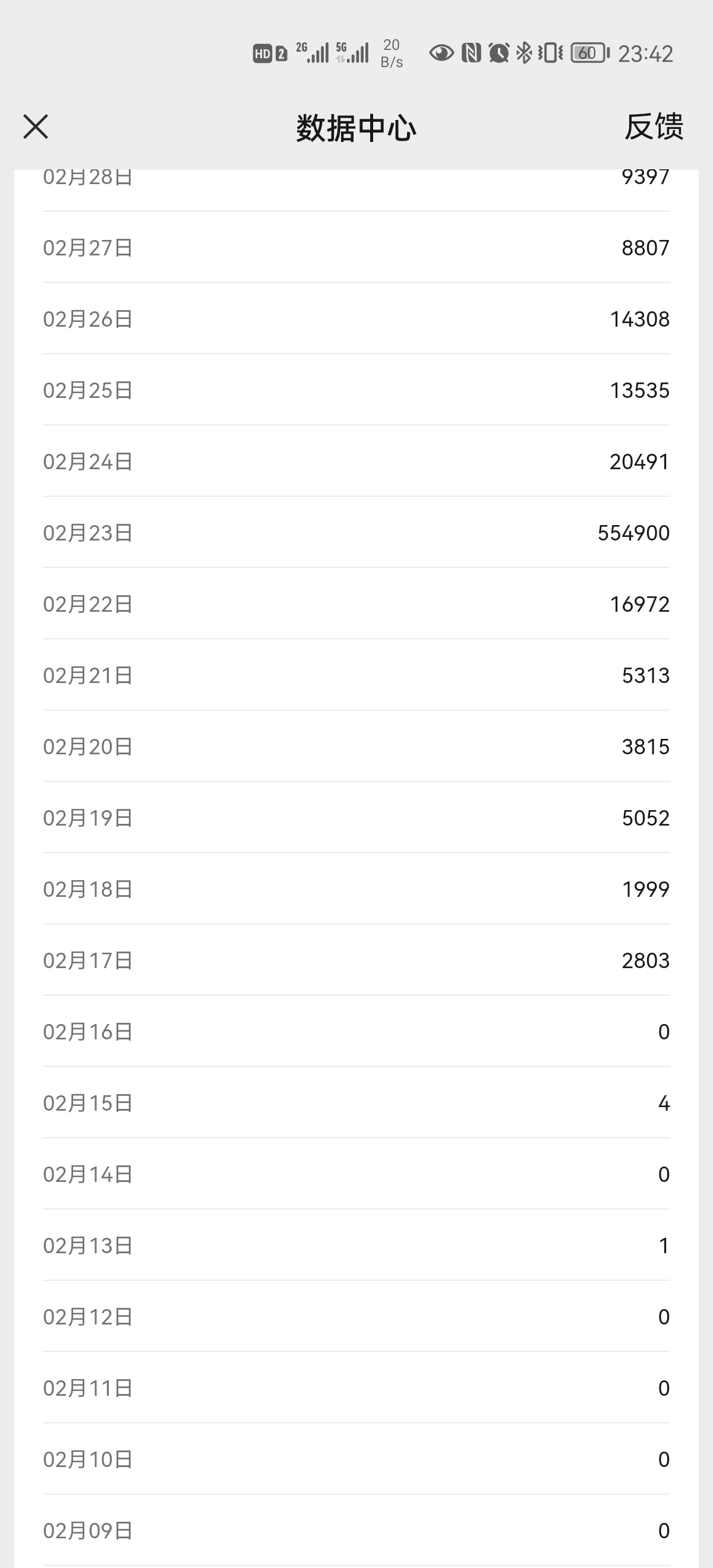Viewport: 713px width, 1568px height.
Task: Tap the 2G signal icon for SIM one
Action: pos(312,53)
